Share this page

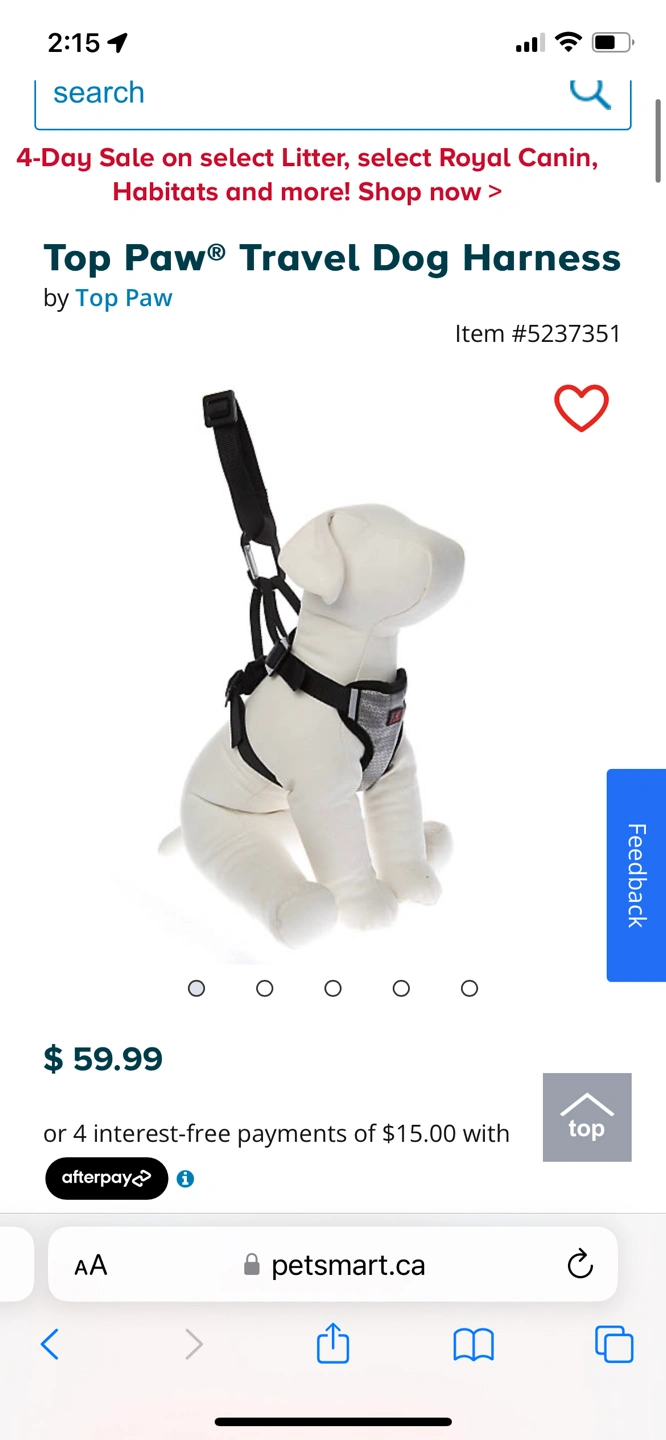pos(333,1344)
